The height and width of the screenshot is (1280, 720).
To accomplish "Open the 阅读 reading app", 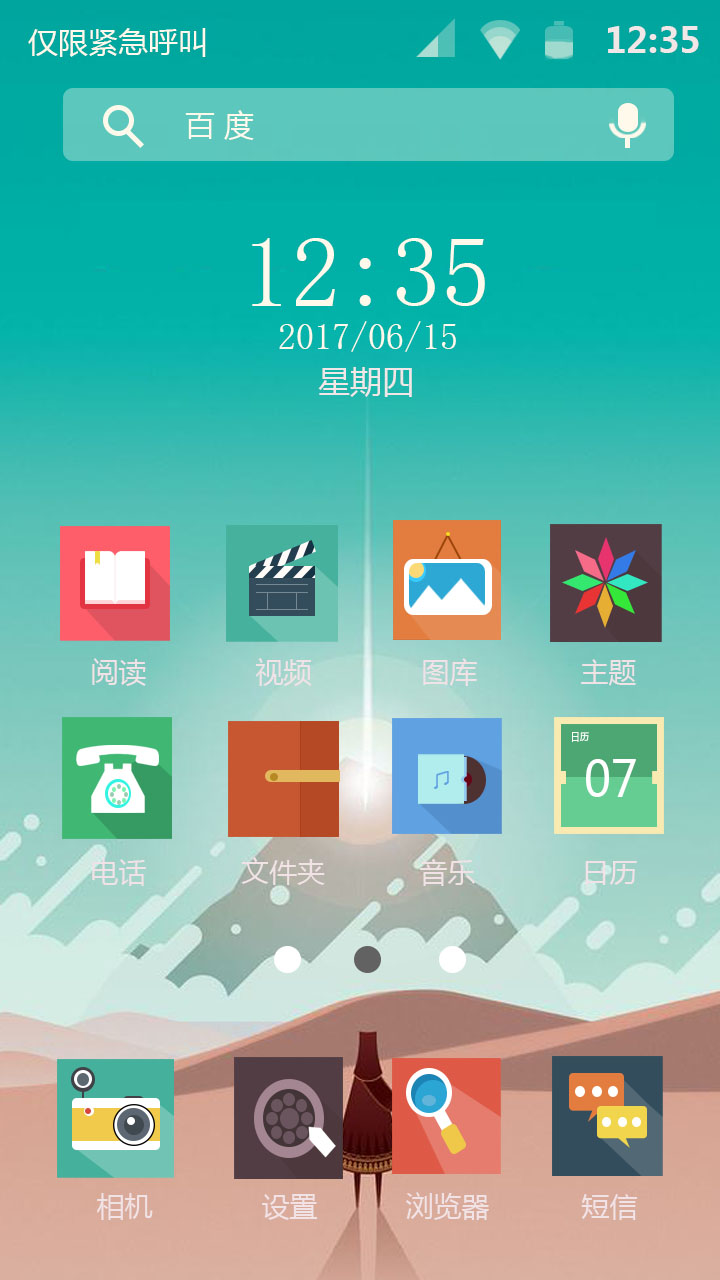I will 115,583.
